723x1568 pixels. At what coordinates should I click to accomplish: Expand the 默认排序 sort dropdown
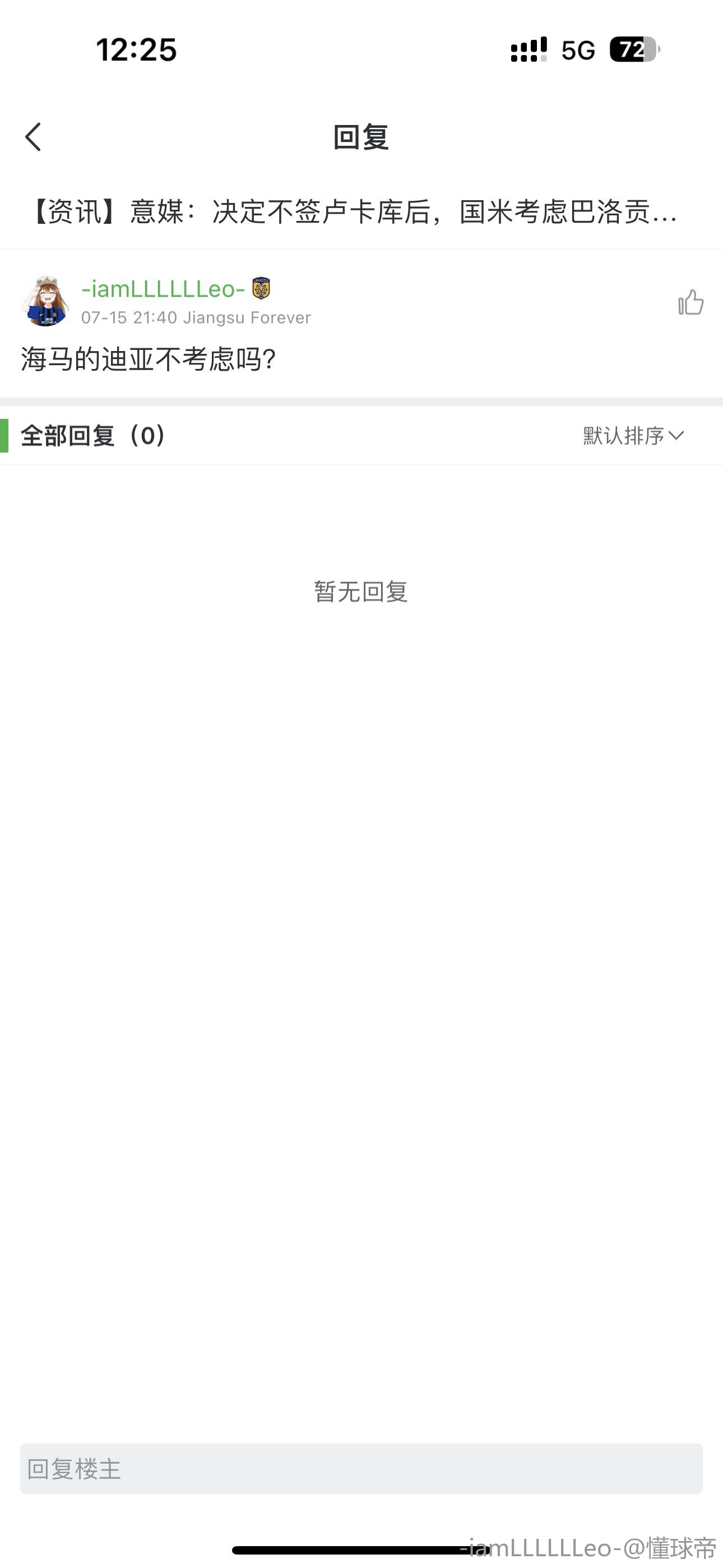coord(633,436)
